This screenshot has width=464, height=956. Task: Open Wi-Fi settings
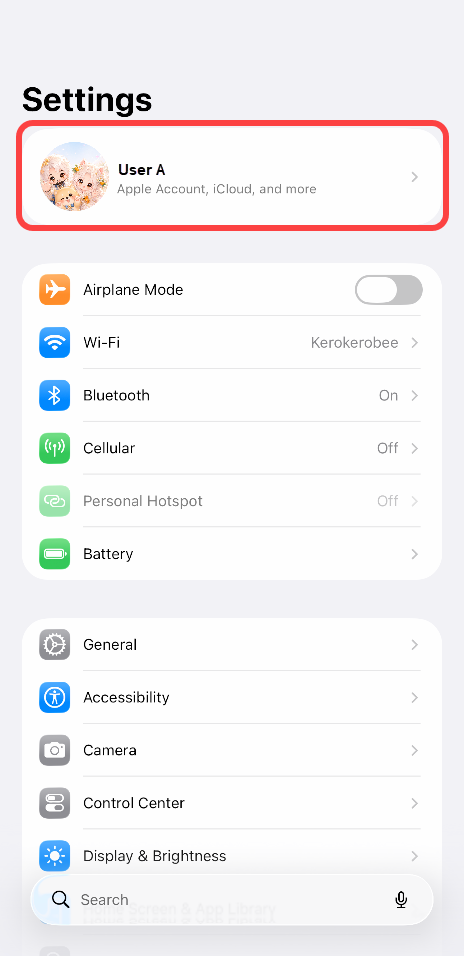[232, 343]
